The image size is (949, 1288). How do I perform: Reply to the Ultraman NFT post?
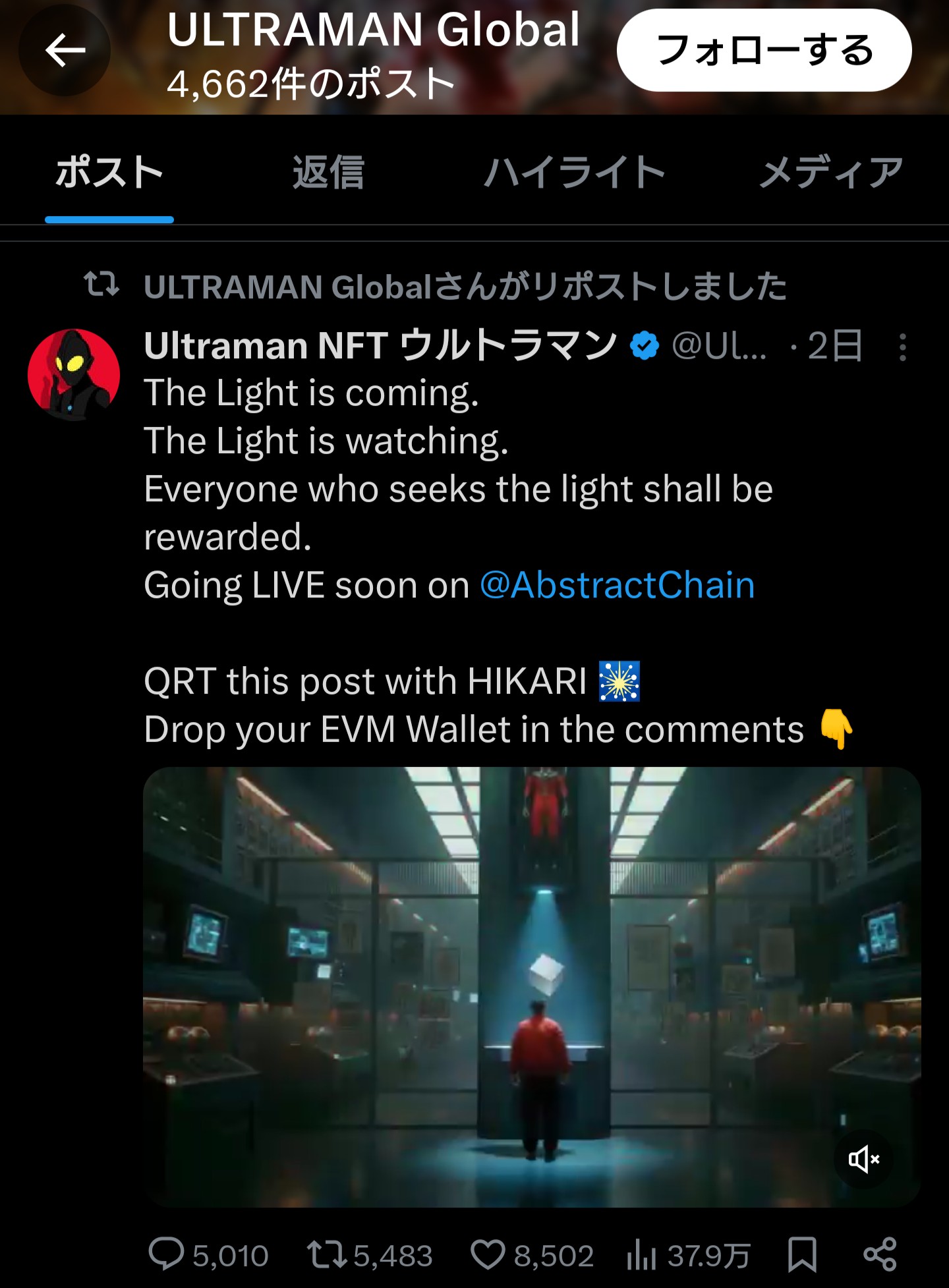(x=166, y=1254)
